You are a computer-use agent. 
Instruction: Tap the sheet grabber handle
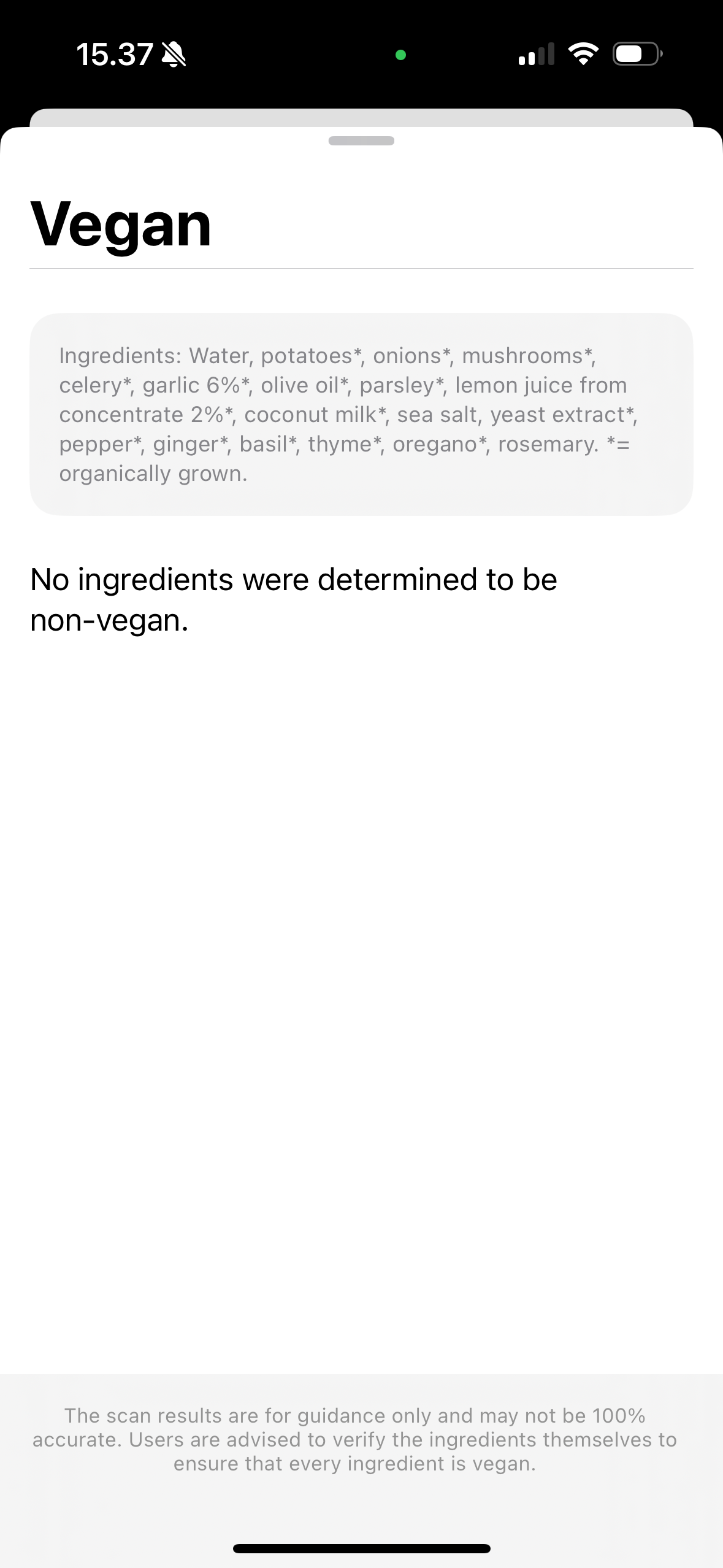pos(361,141)
